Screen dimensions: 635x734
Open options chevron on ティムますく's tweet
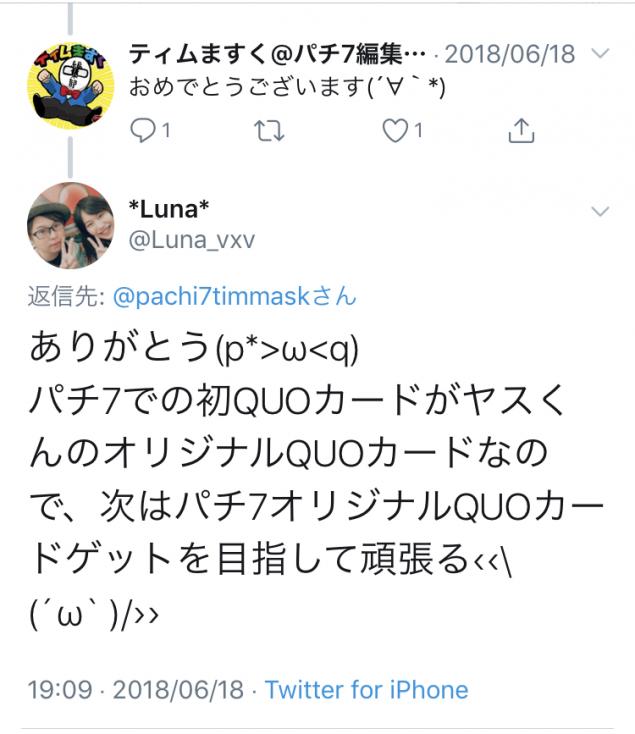pos(600,52)
